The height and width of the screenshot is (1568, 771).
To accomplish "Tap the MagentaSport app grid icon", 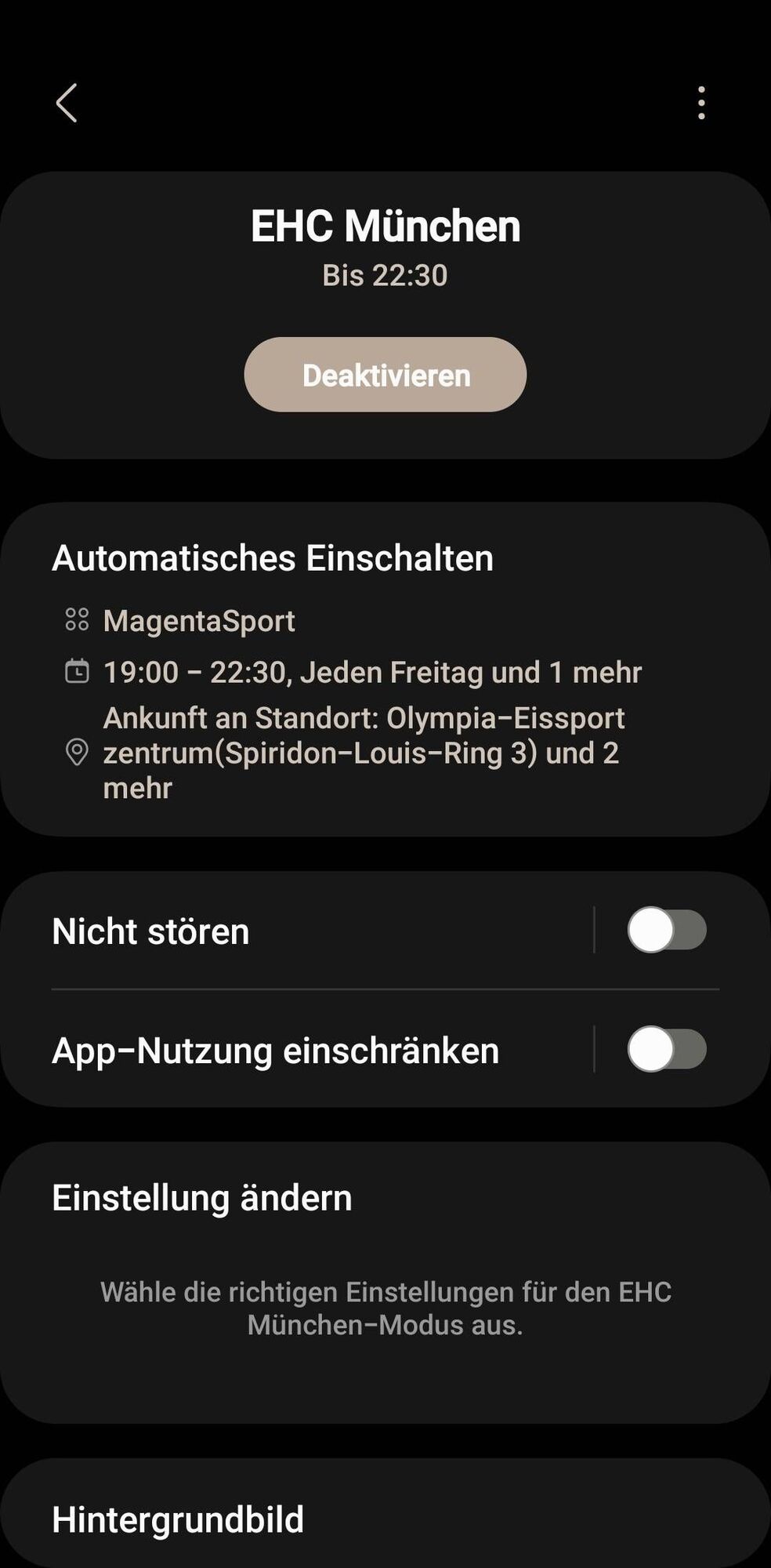I will point(77,620).
